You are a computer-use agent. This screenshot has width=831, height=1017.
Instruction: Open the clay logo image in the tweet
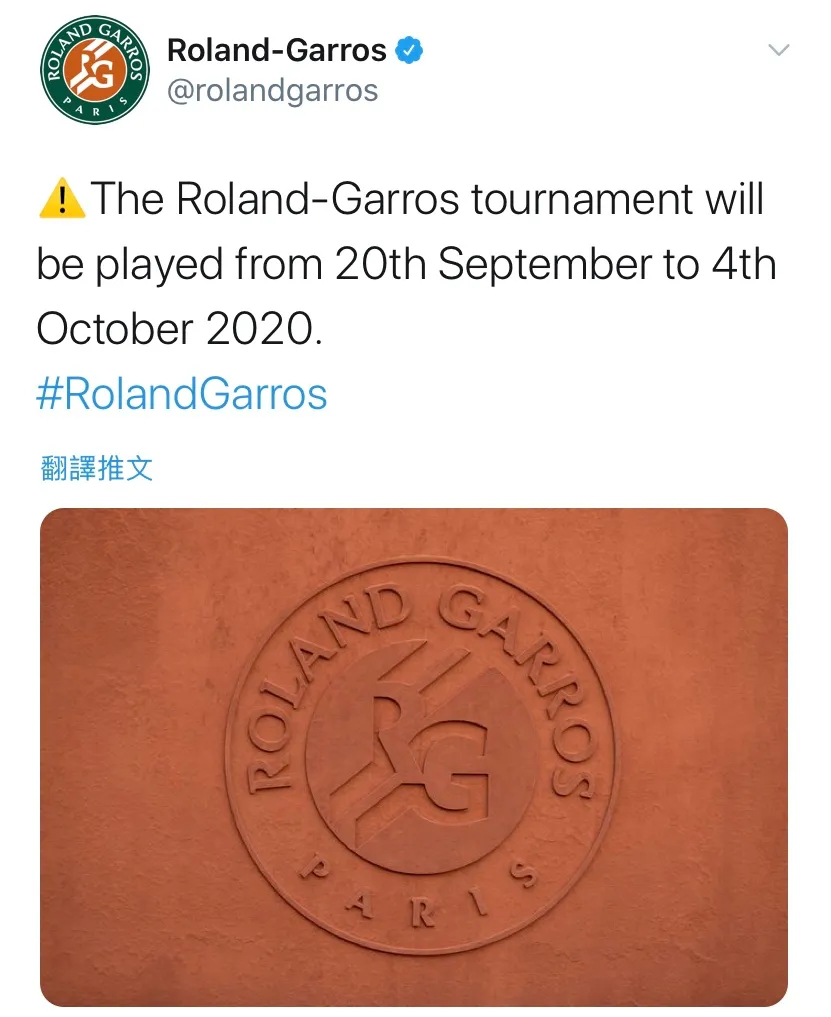414,757
